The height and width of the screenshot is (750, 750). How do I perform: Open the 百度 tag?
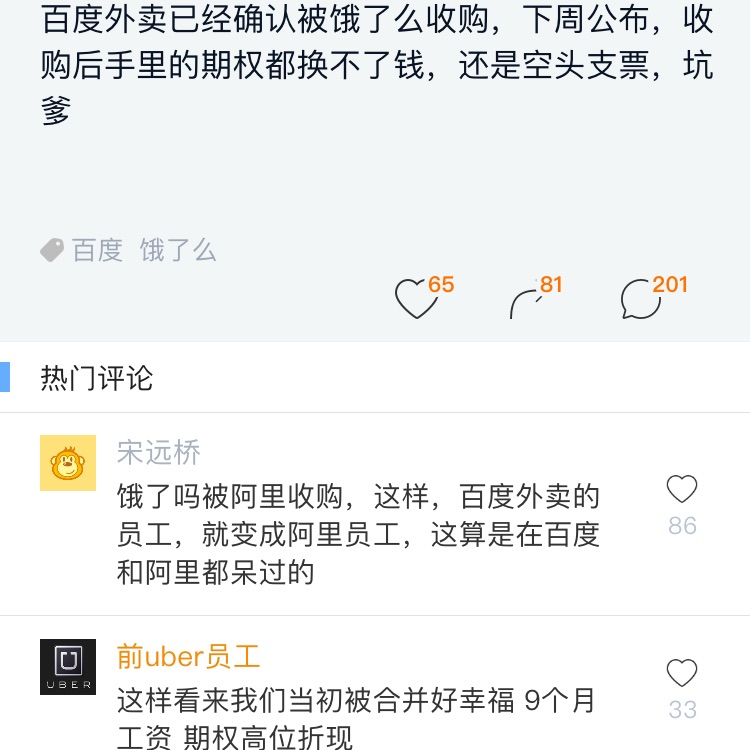(97, 250)
